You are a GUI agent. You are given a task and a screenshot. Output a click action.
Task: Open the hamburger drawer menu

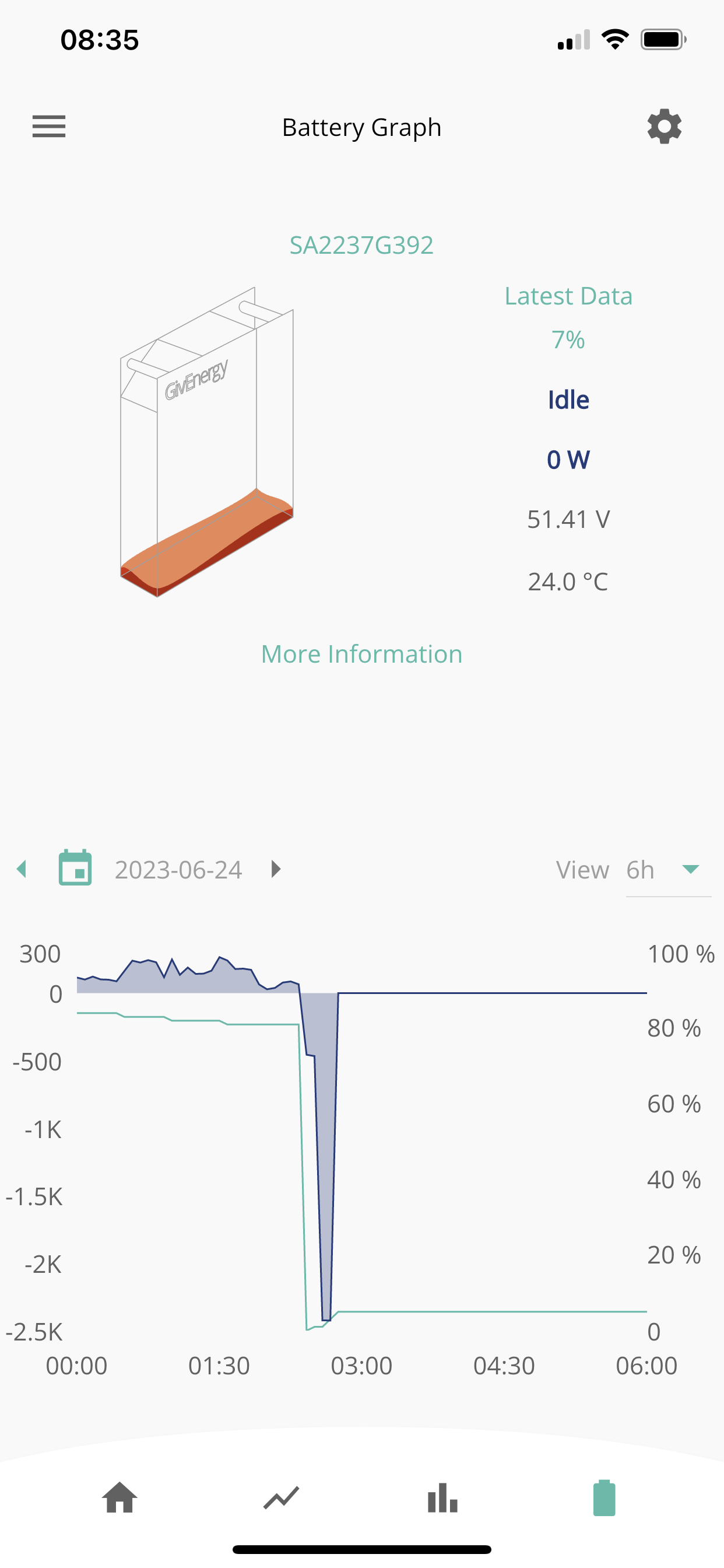pyautogui.click(x=48, y=127)
